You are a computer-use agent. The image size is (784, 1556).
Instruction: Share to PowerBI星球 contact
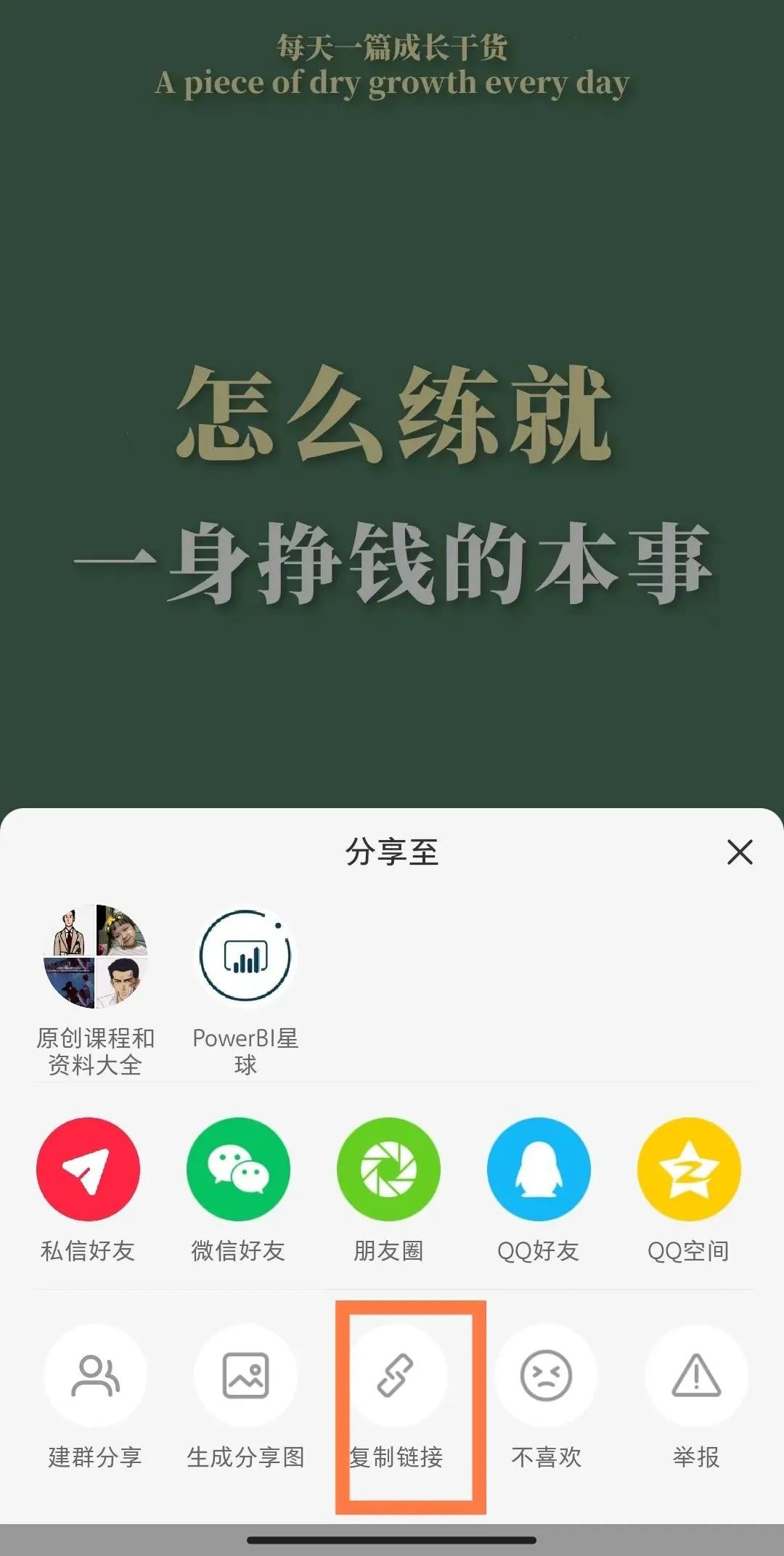point(245,957)
